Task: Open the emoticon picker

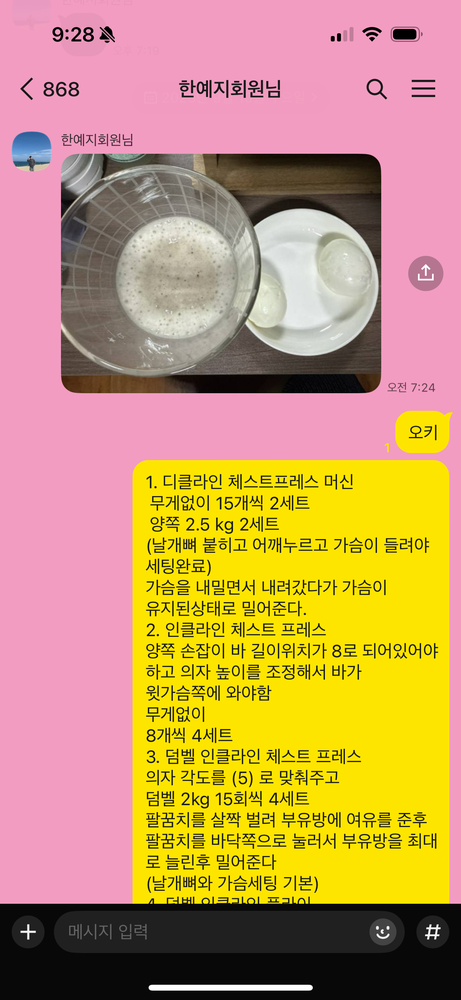Action: [x=383, y=932]
